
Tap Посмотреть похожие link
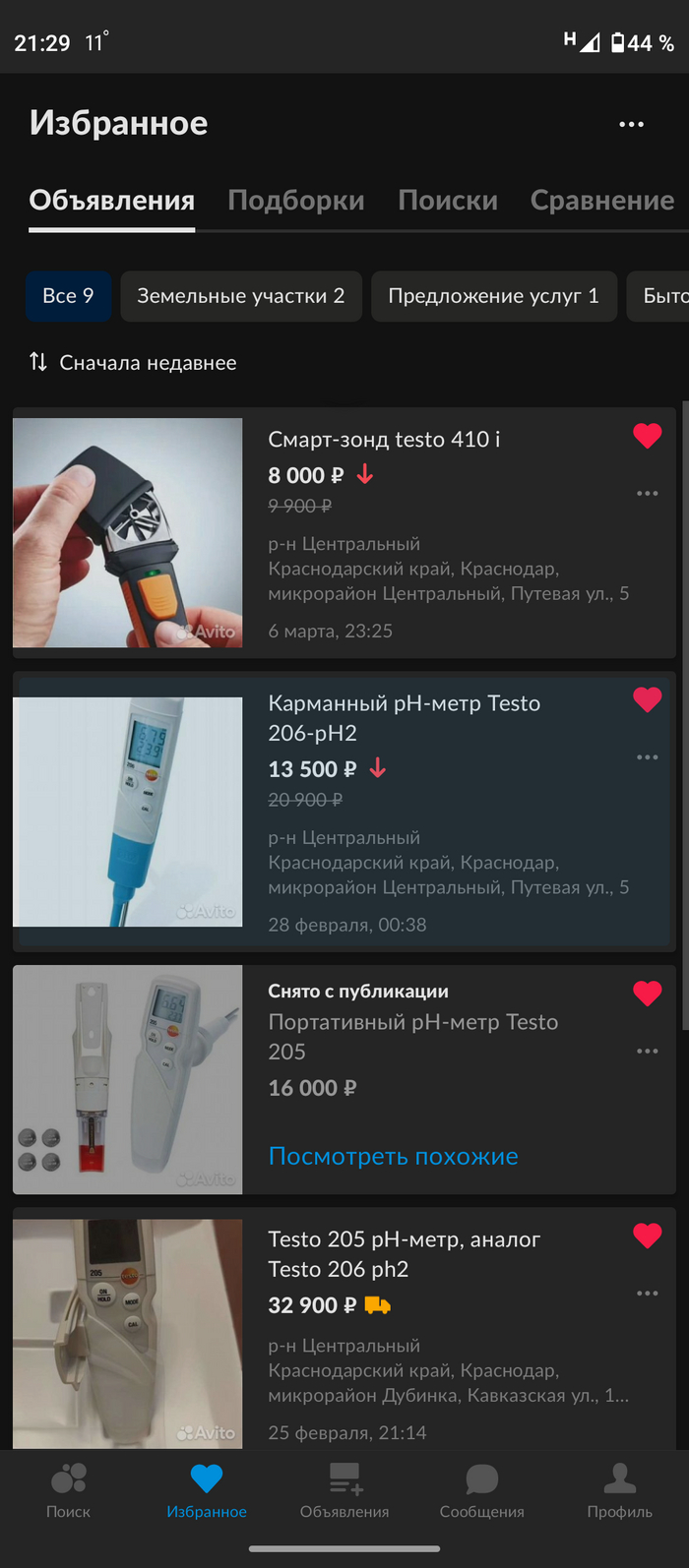[393, 1157]
